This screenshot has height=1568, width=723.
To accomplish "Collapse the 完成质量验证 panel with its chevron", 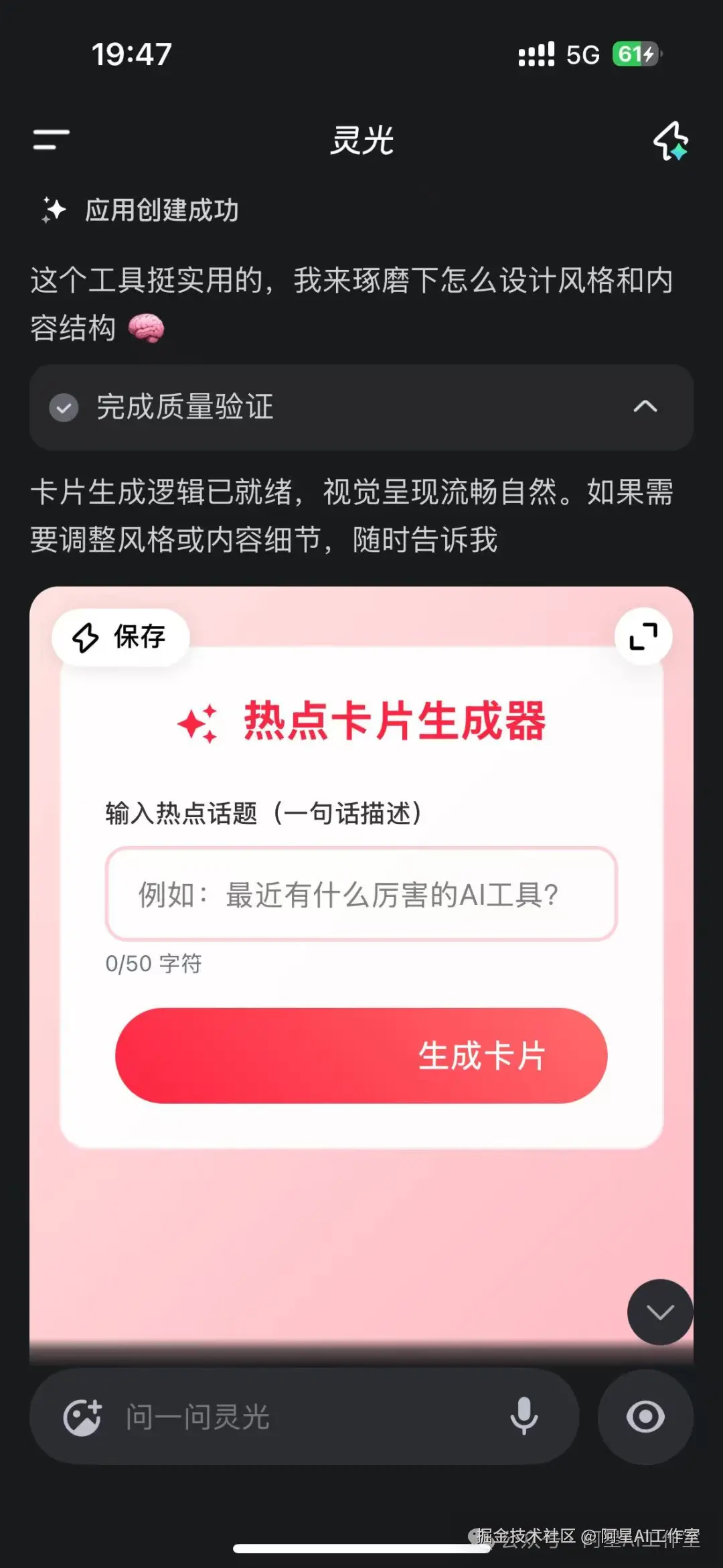I will 645,408.
